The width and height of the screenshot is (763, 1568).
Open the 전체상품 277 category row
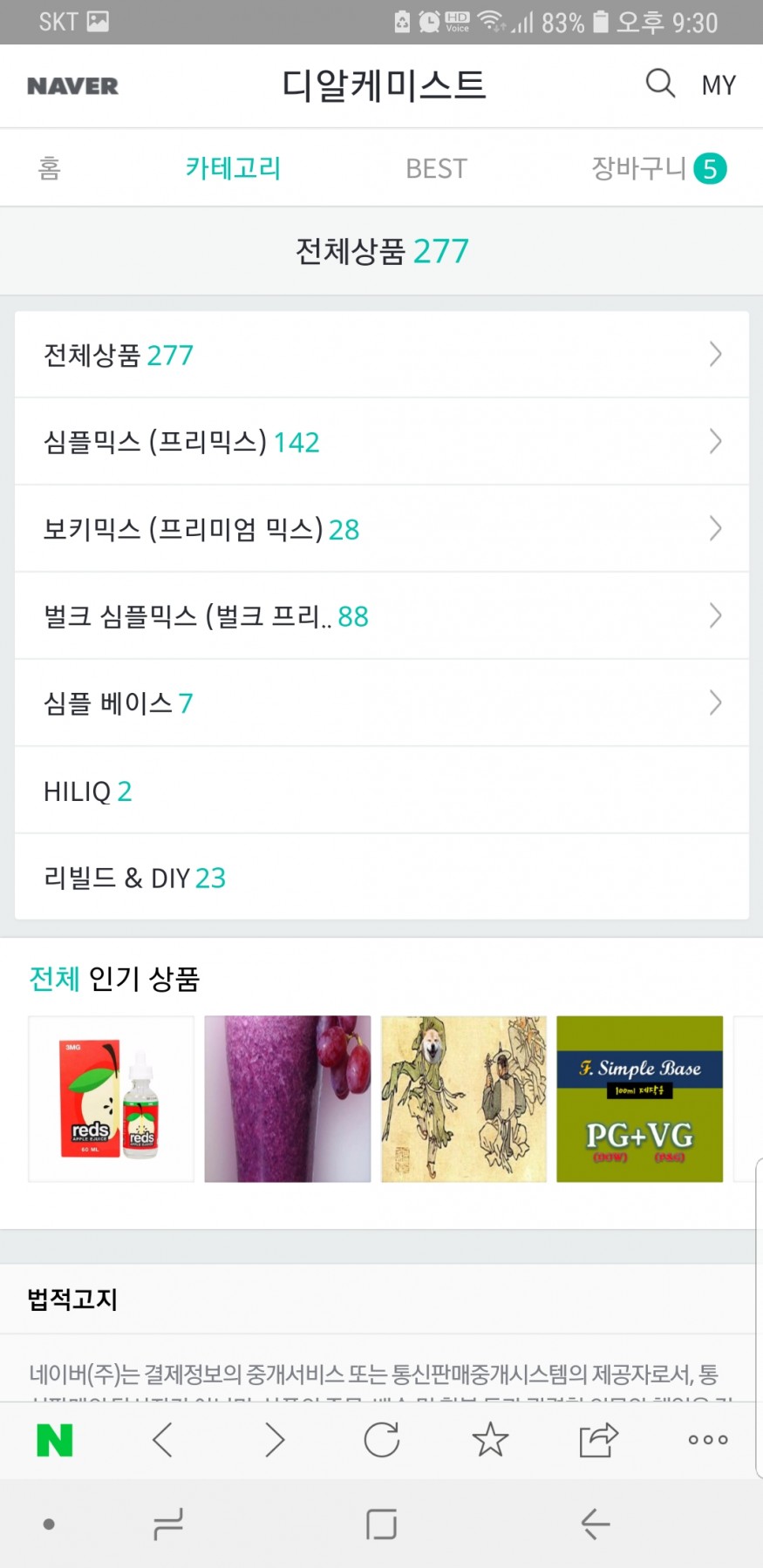pos(381,355)
